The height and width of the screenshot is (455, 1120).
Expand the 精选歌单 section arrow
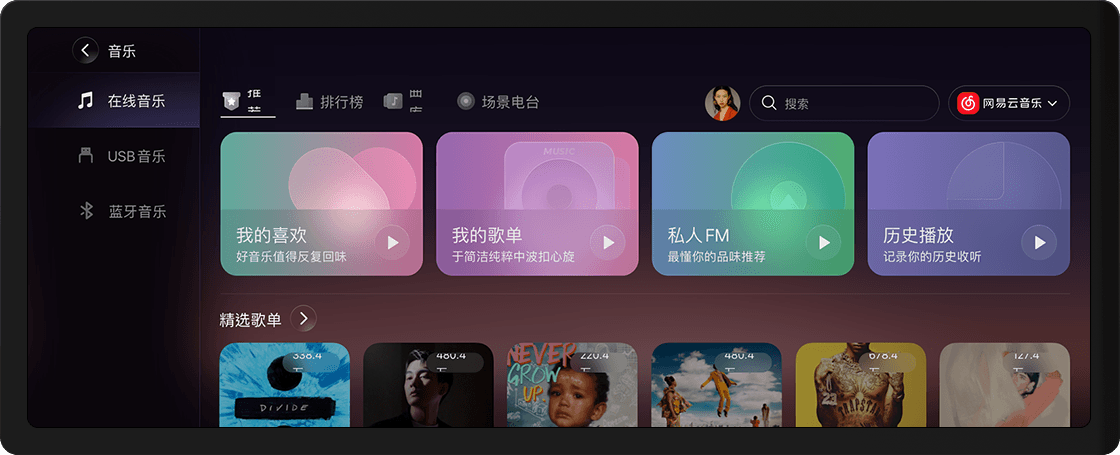(x=304, y=319)
